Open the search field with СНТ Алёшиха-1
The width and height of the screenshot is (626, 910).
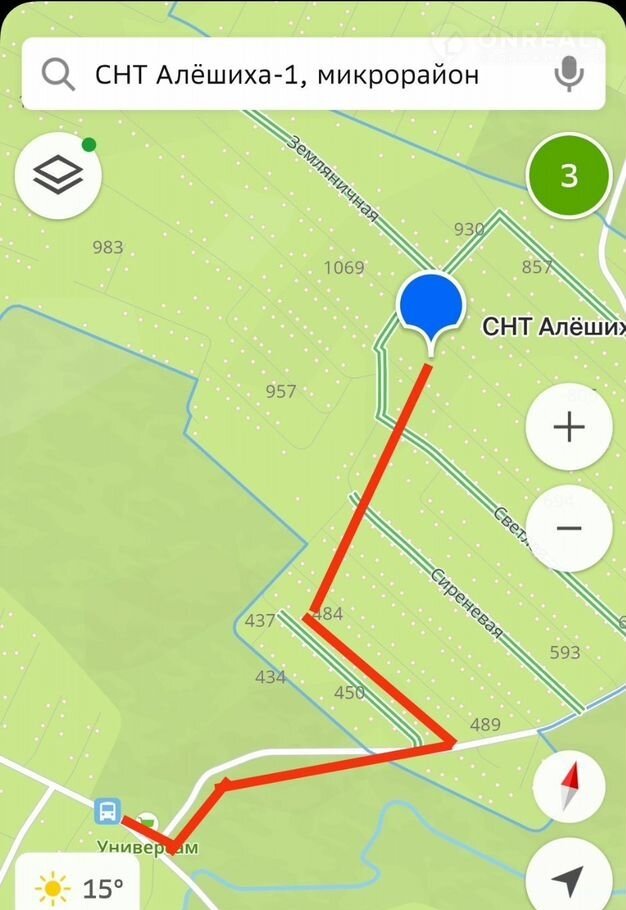coord(300,74)
